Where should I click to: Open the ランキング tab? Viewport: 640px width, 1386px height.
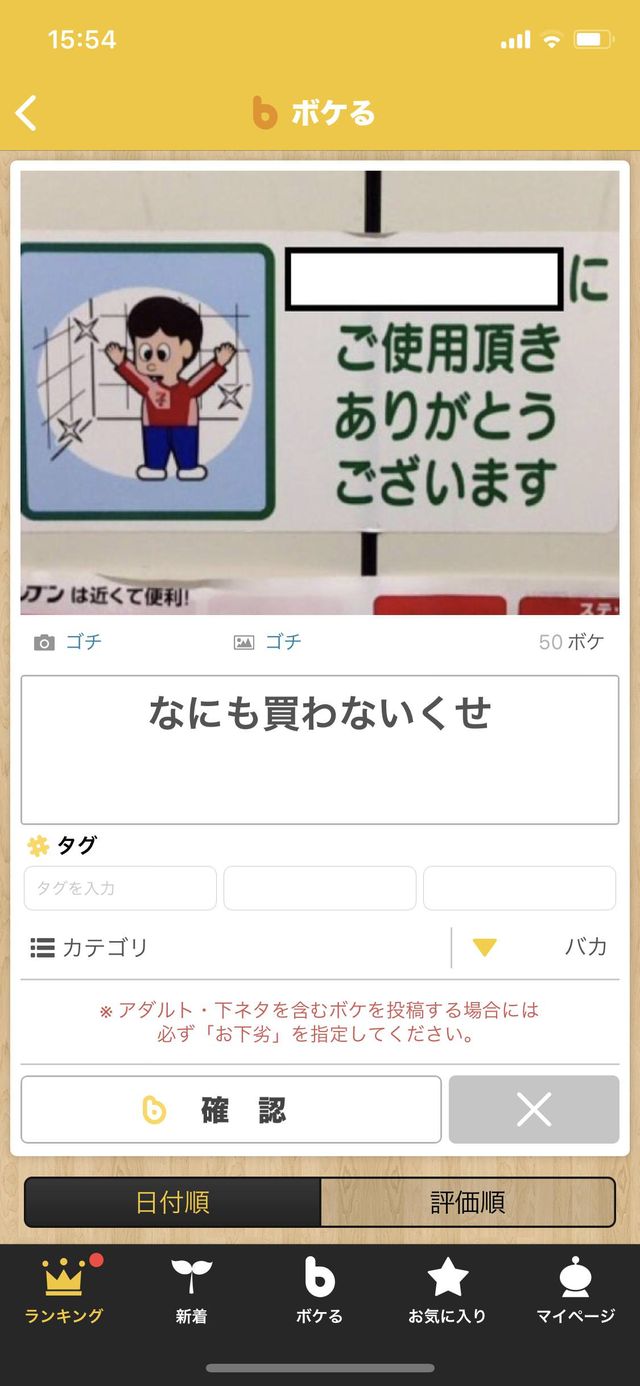coord(64,1290)
